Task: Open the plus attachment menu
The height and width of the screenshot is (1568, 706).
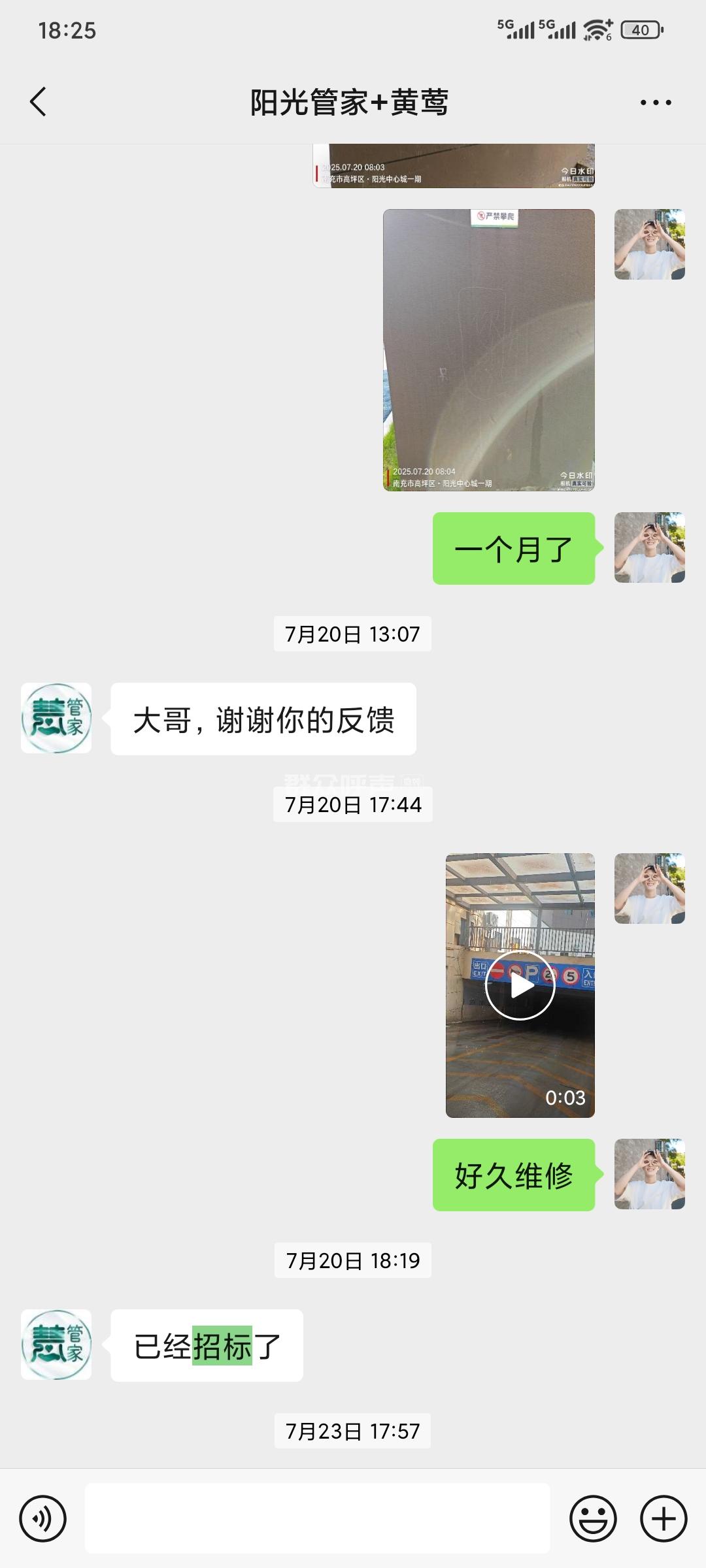Action: (663, 1518)
